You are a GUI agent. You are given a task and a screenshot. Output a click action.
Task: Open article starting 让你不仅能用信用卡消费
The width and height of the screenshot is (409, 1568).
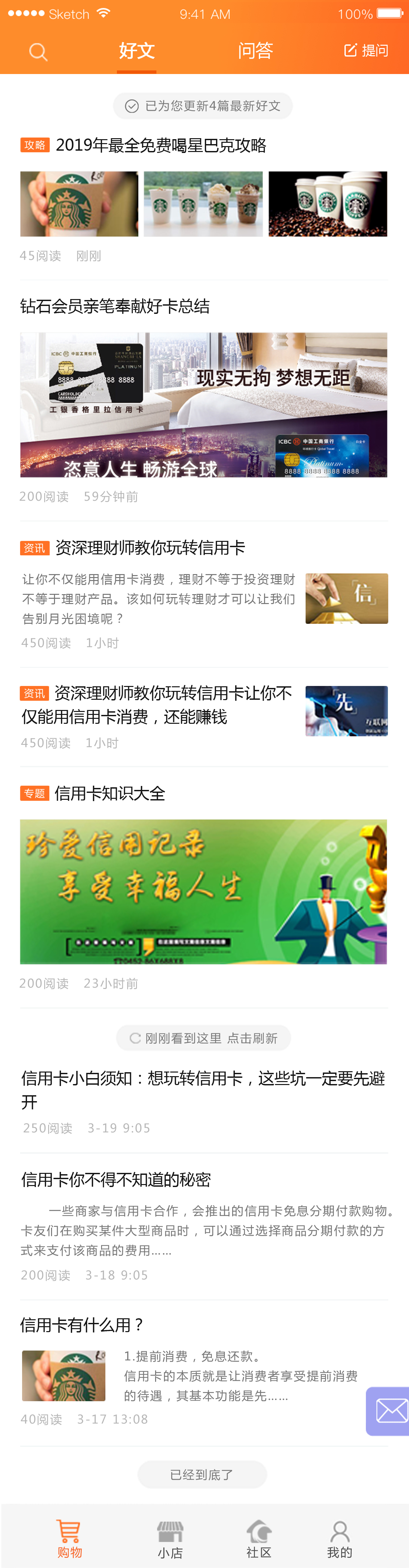tap(158, 598)
